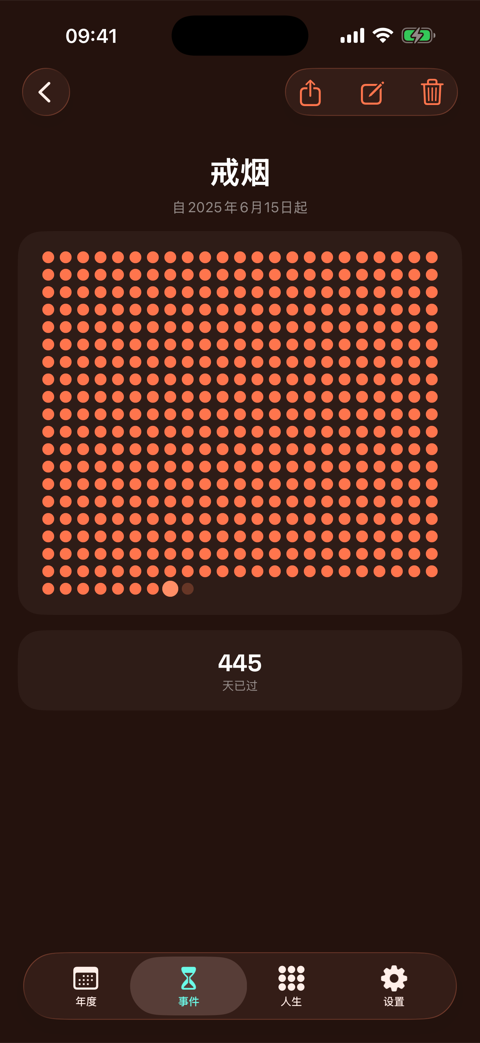The width and height of the screenshot is (480, 1043).
Task: Open the 设置 tab
Action: 394,986
